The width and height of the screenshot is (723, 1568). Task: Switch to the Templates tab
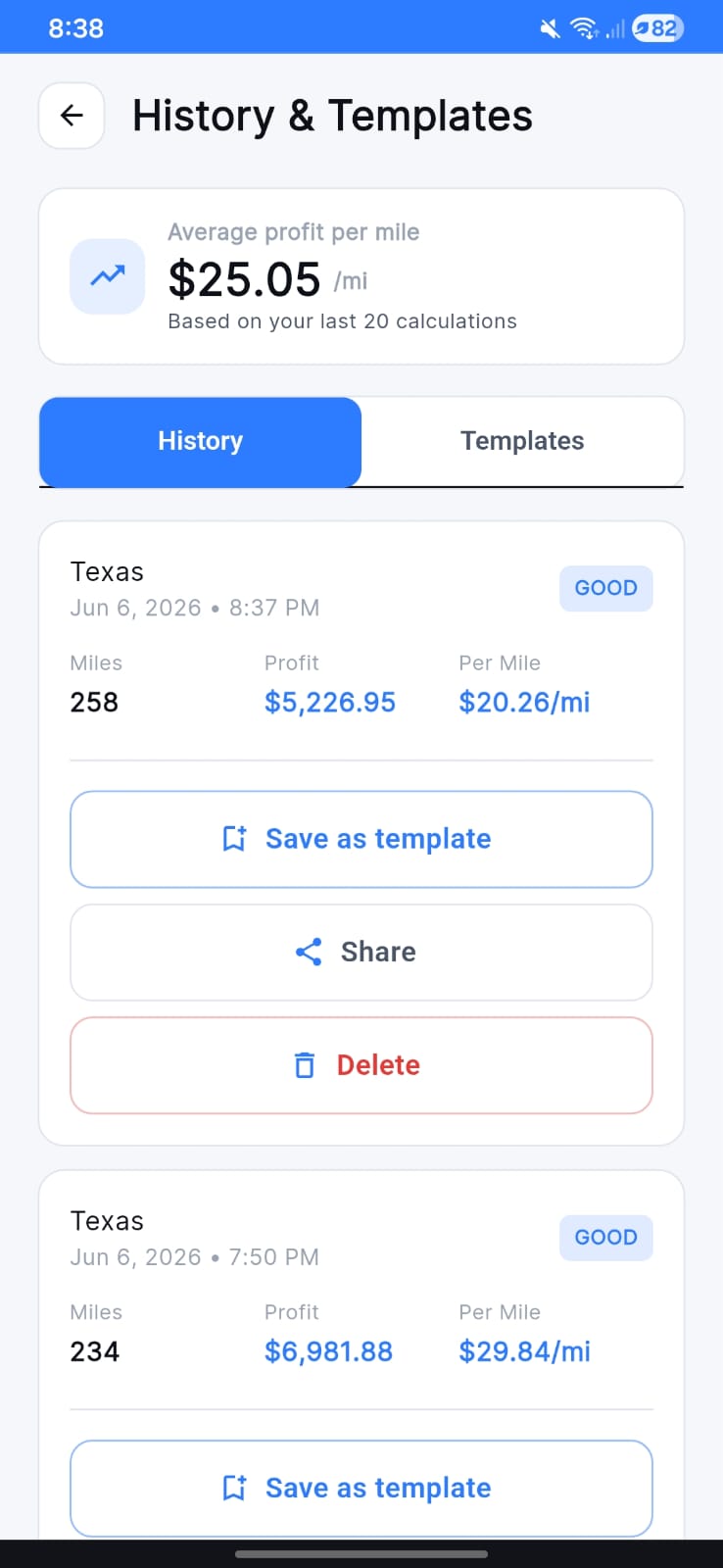(x=522, y=441)
